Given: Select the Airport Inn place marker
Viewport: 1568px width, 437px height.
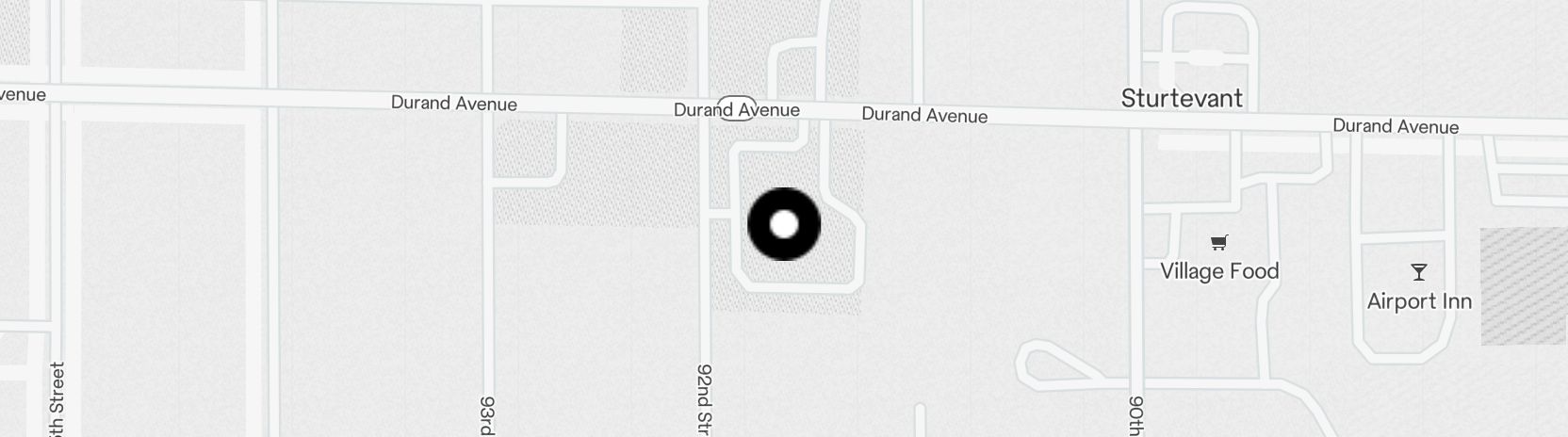Looking at the screenshot, I should (x=1418, y=273).
